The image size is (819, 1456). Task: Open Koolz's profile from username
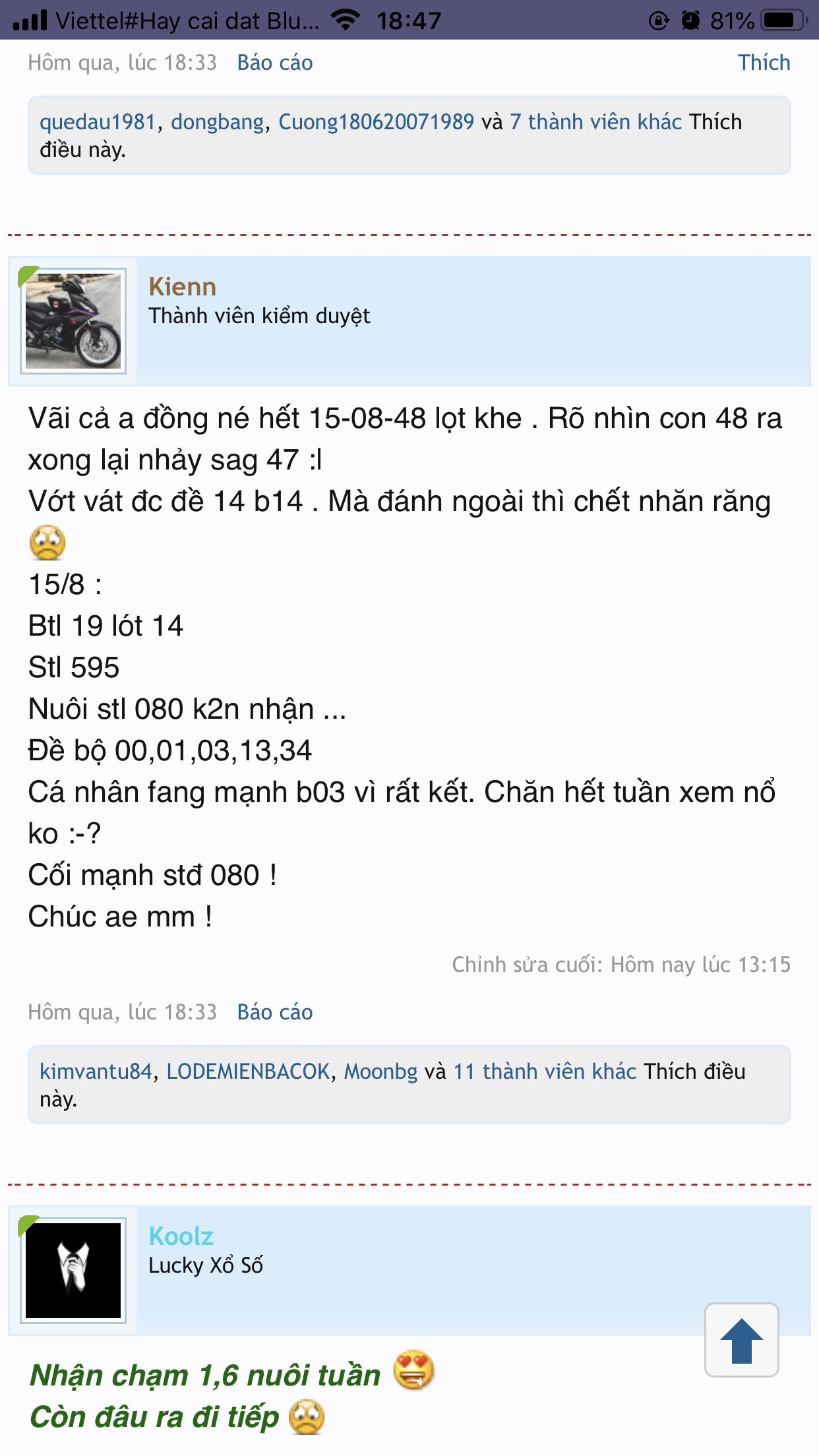tap(181, 1236)
